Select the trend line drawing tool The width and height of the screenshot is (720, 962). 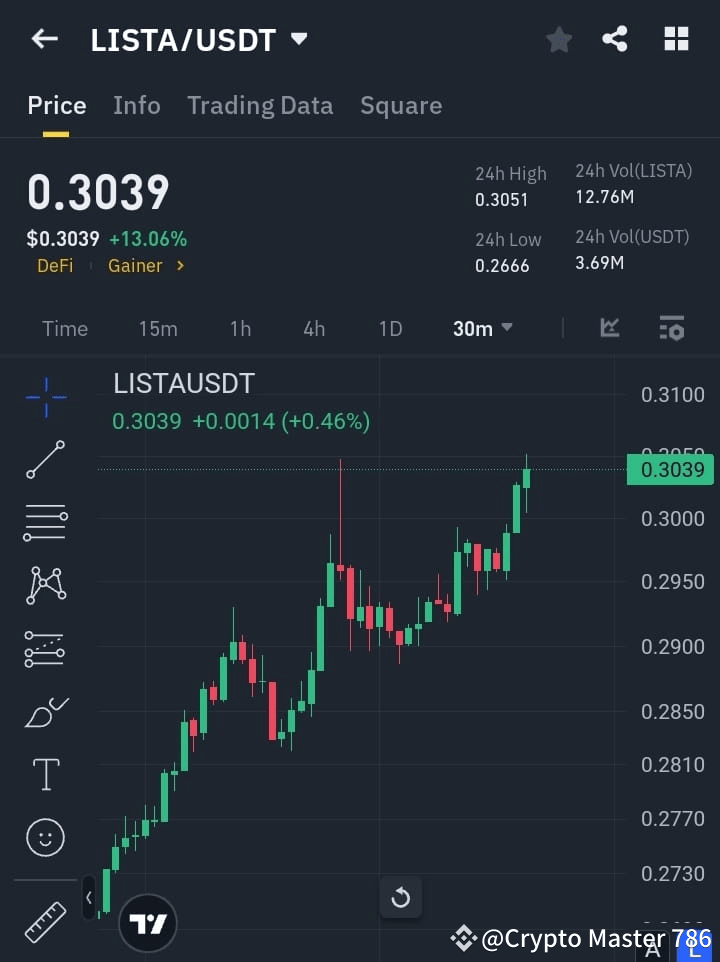pyautogui.click(x=45, y=461)
